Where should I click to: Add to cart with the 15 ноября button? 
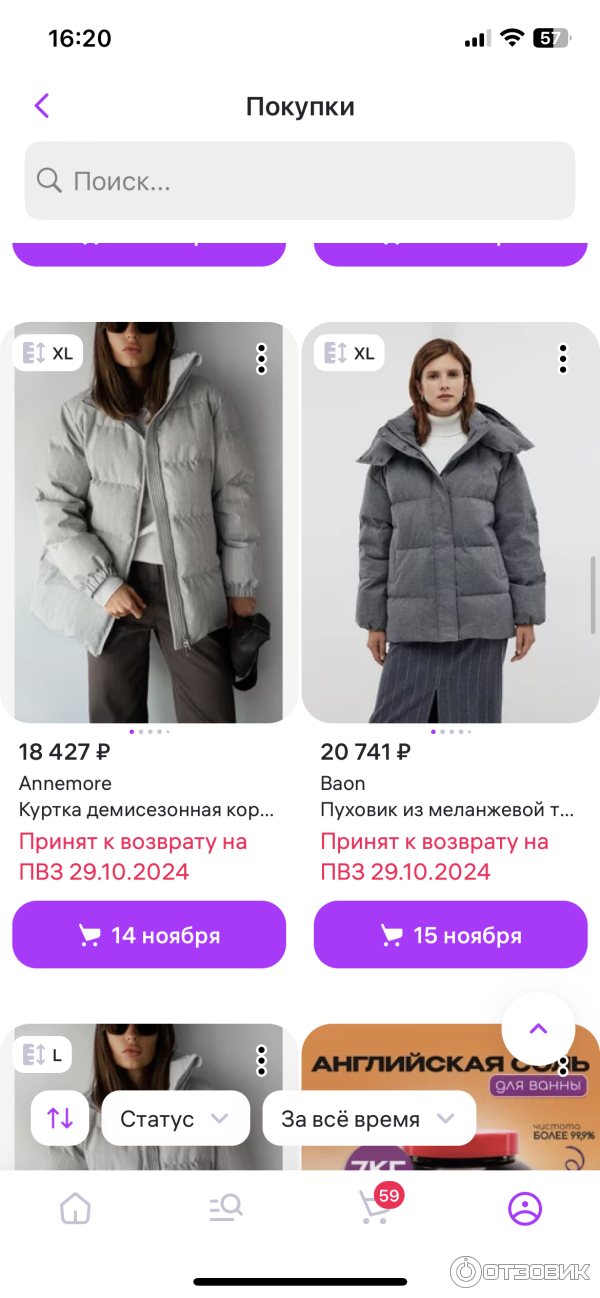(451, 935)
